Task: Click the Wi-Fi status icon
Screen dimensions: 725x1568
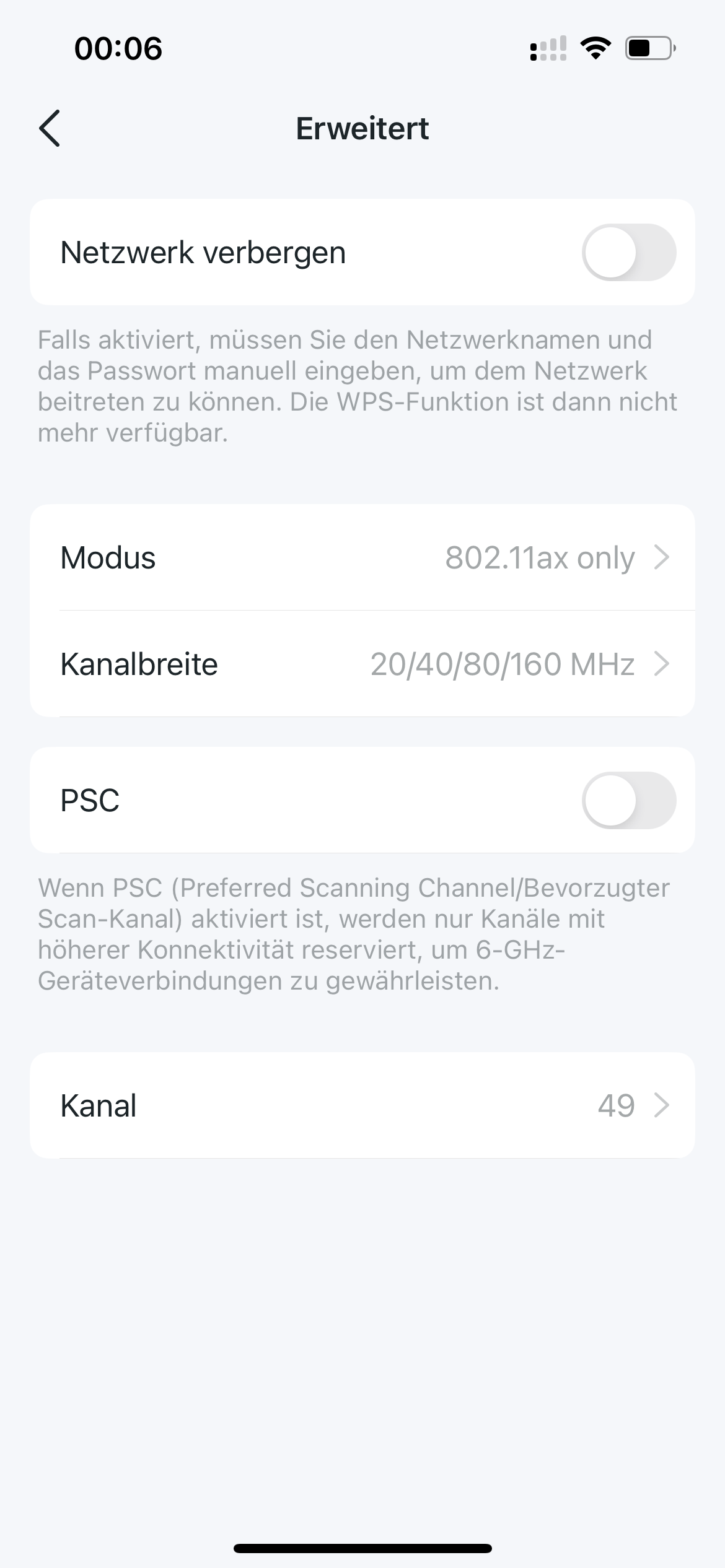Action: [x=595, y=47]
